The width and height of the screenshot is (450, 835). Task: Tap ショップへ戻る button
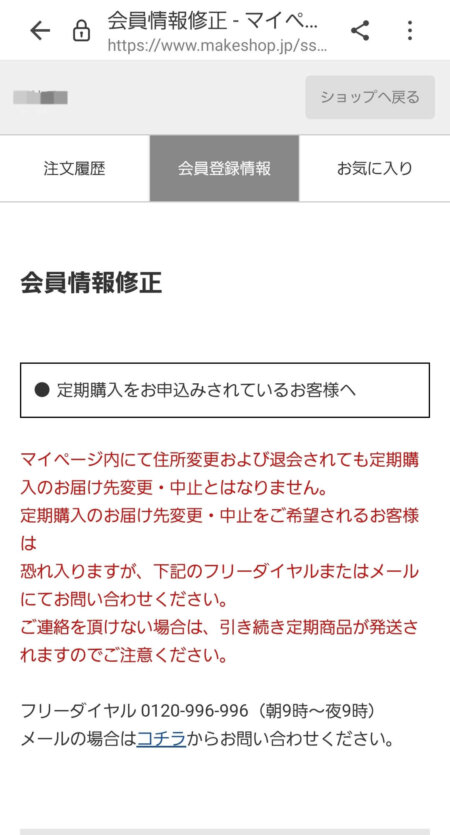click(x=370, y=97)
